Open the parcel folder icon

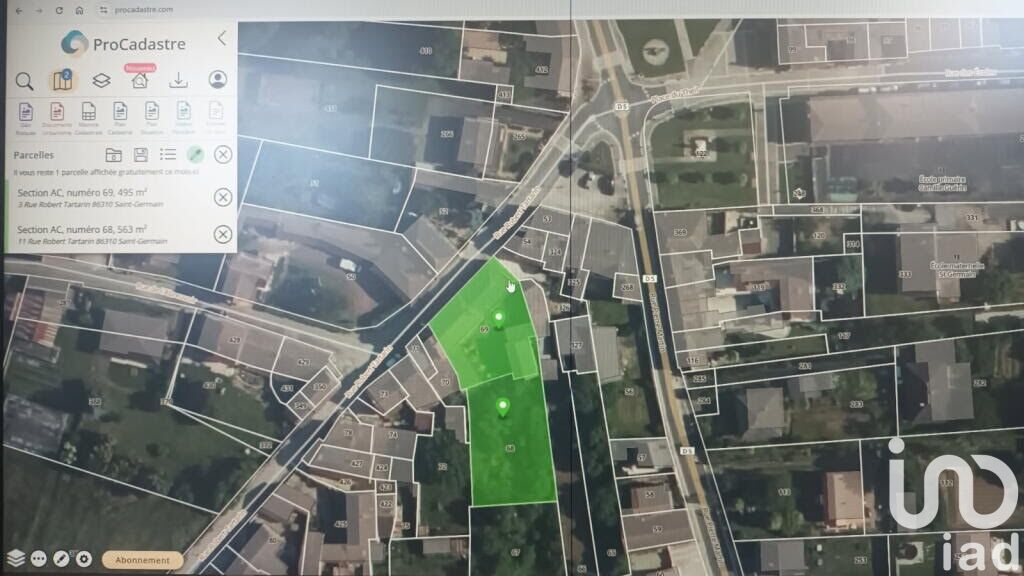pos(113,154)
